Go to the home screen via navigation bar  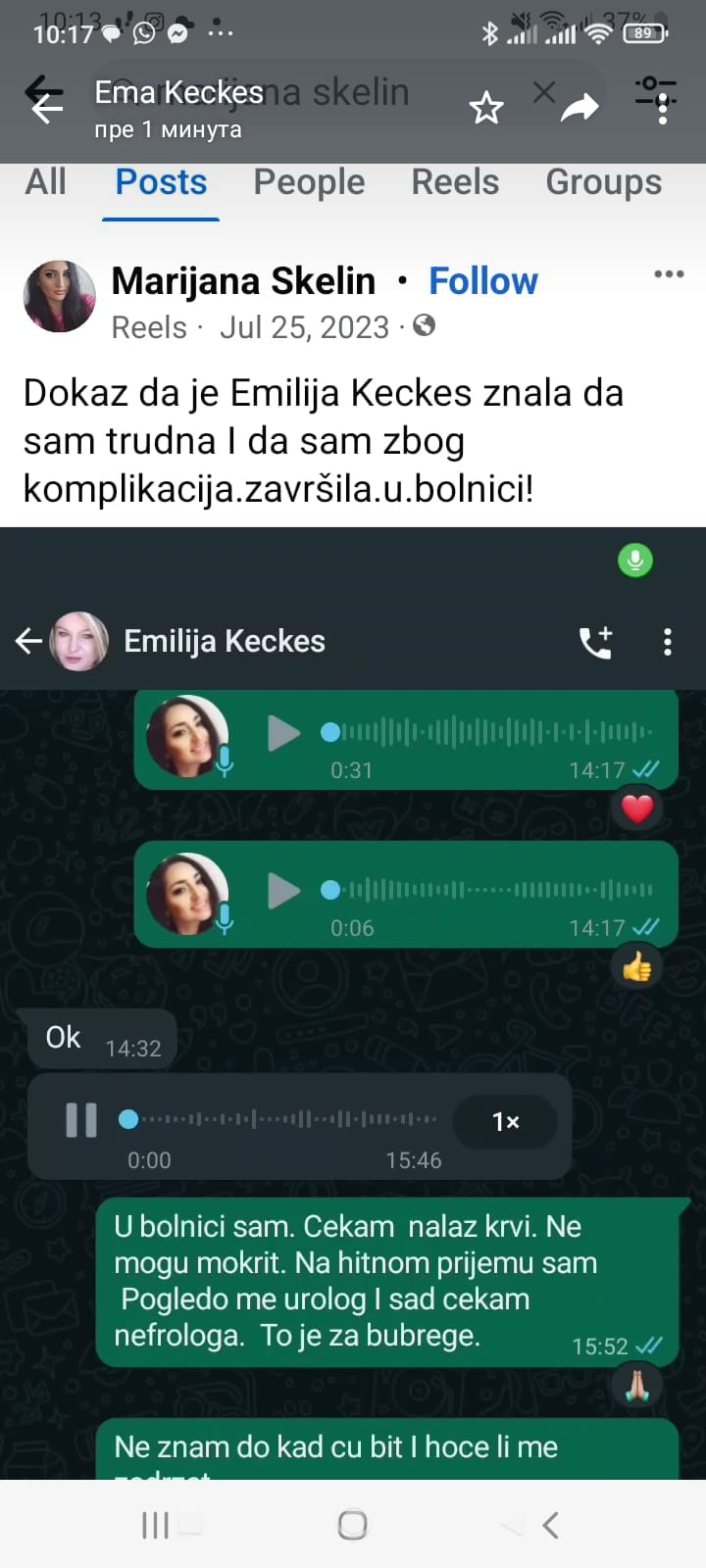tap(352, 1524)
